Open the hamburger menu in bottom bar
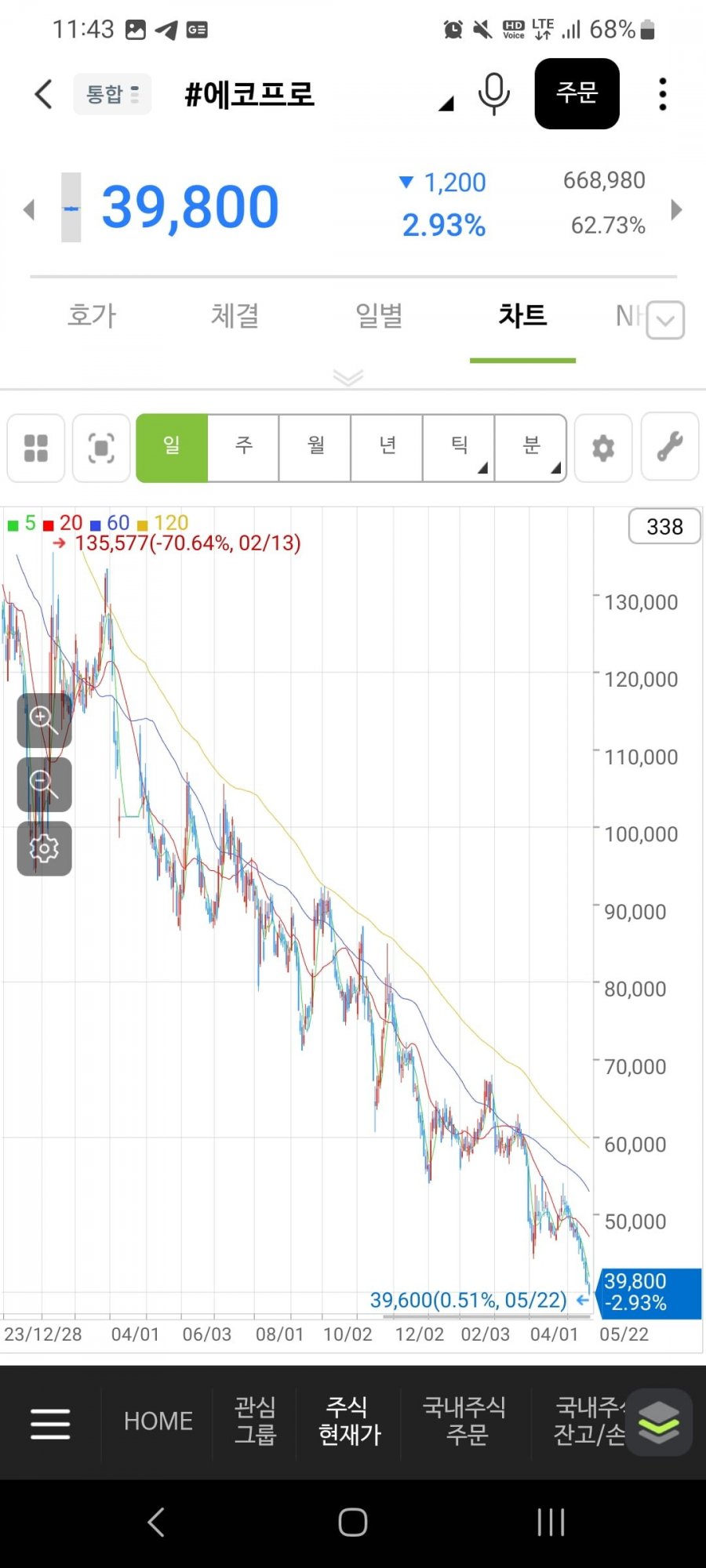This screenshot has height=1568, width=706. pos(50,1422)
